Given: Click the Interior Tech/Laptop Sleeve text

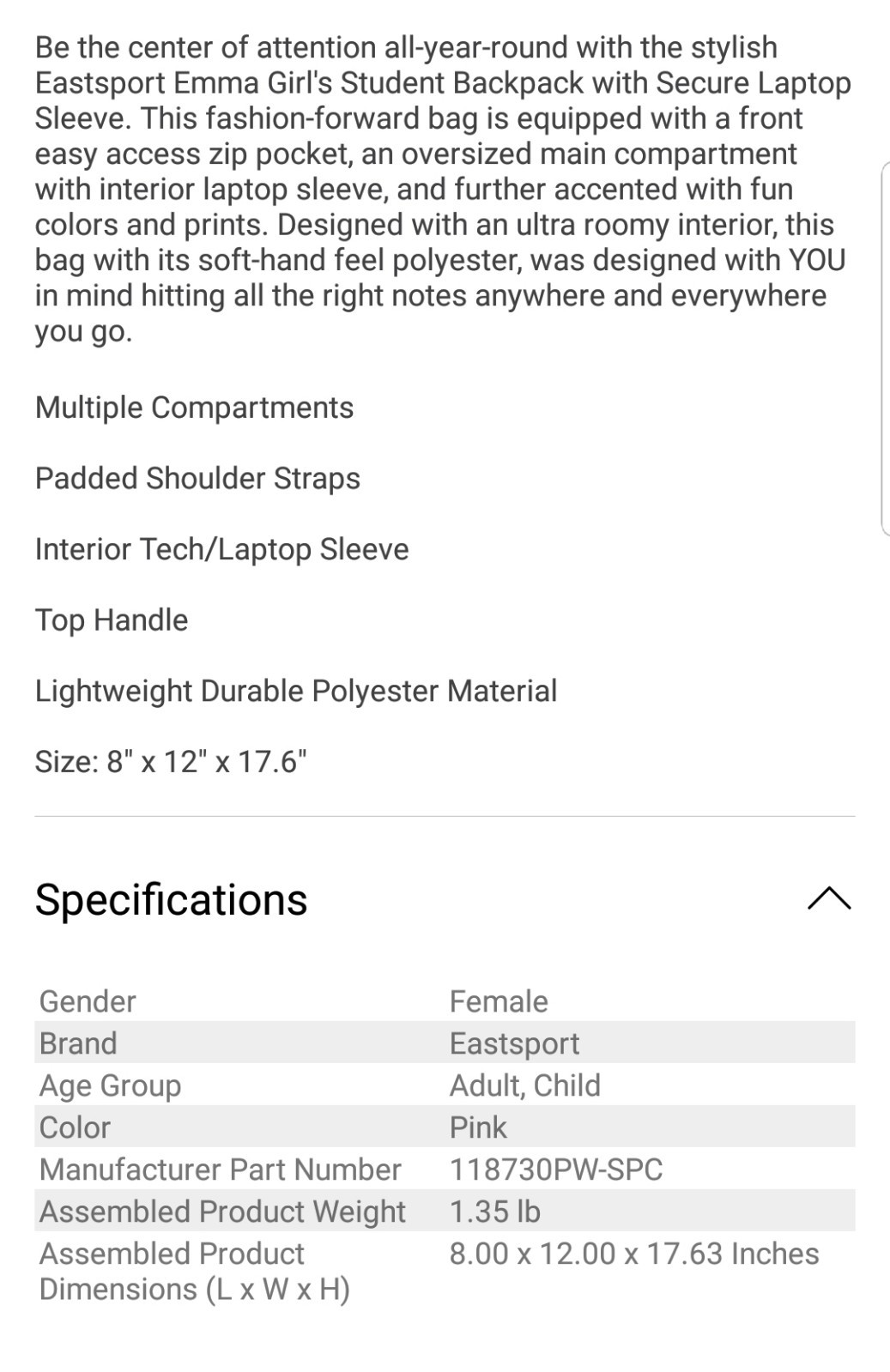Looking at the screenshot, I should pyautogui.click(x=221, y=548).
